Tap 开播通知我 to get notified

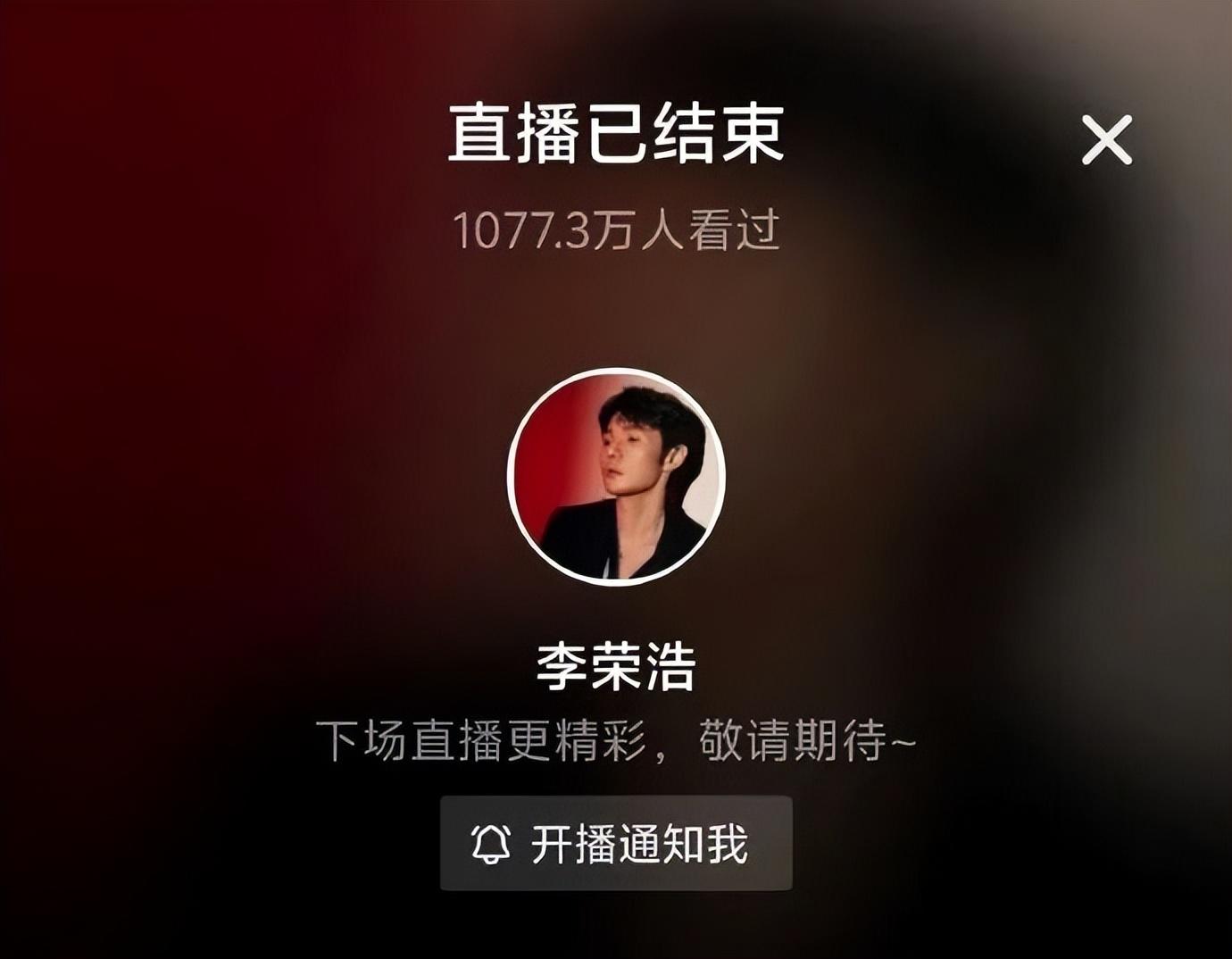616,843
